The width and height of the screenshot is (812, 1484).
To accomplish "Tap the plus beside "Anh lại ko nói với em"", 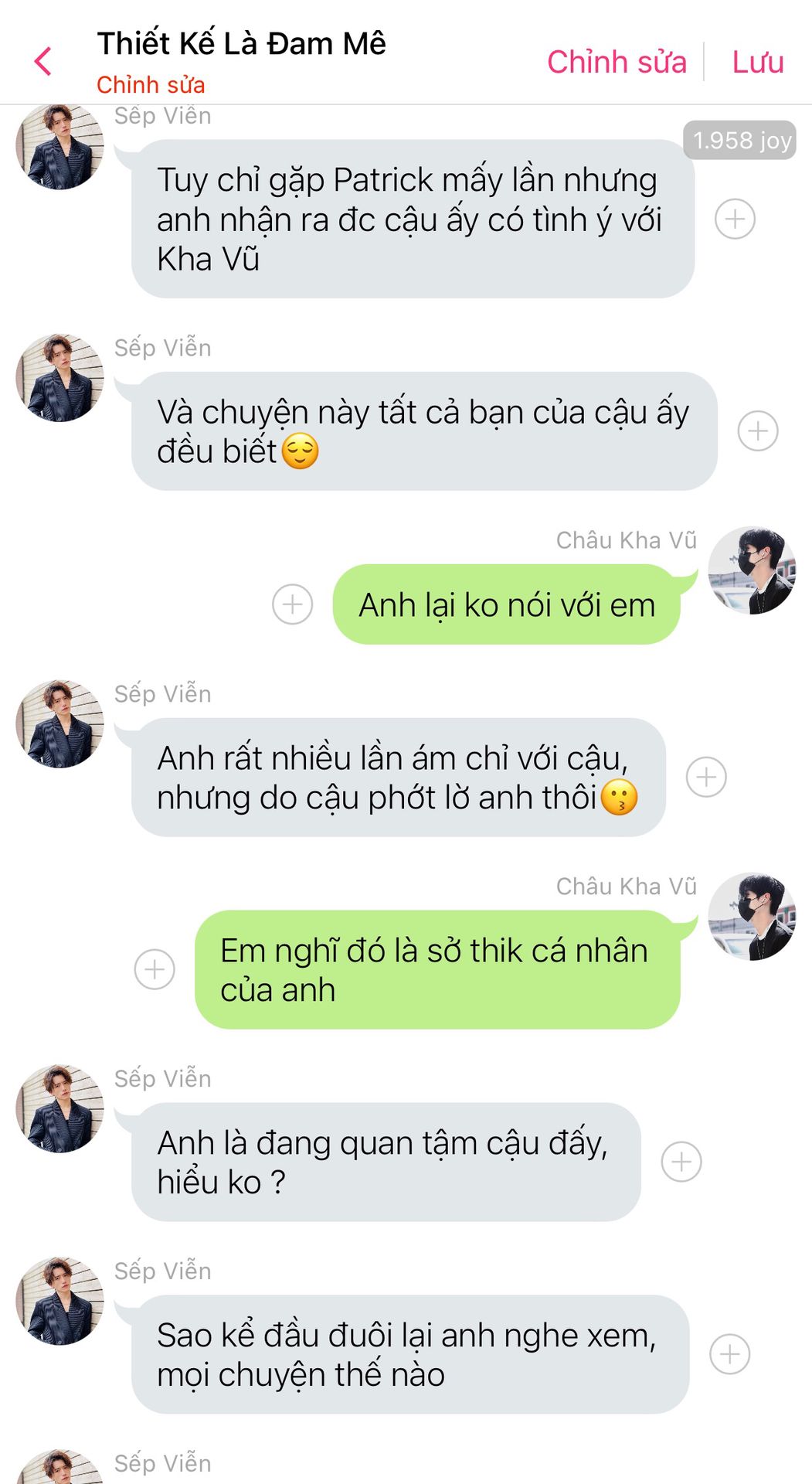I will click(293, 604).
